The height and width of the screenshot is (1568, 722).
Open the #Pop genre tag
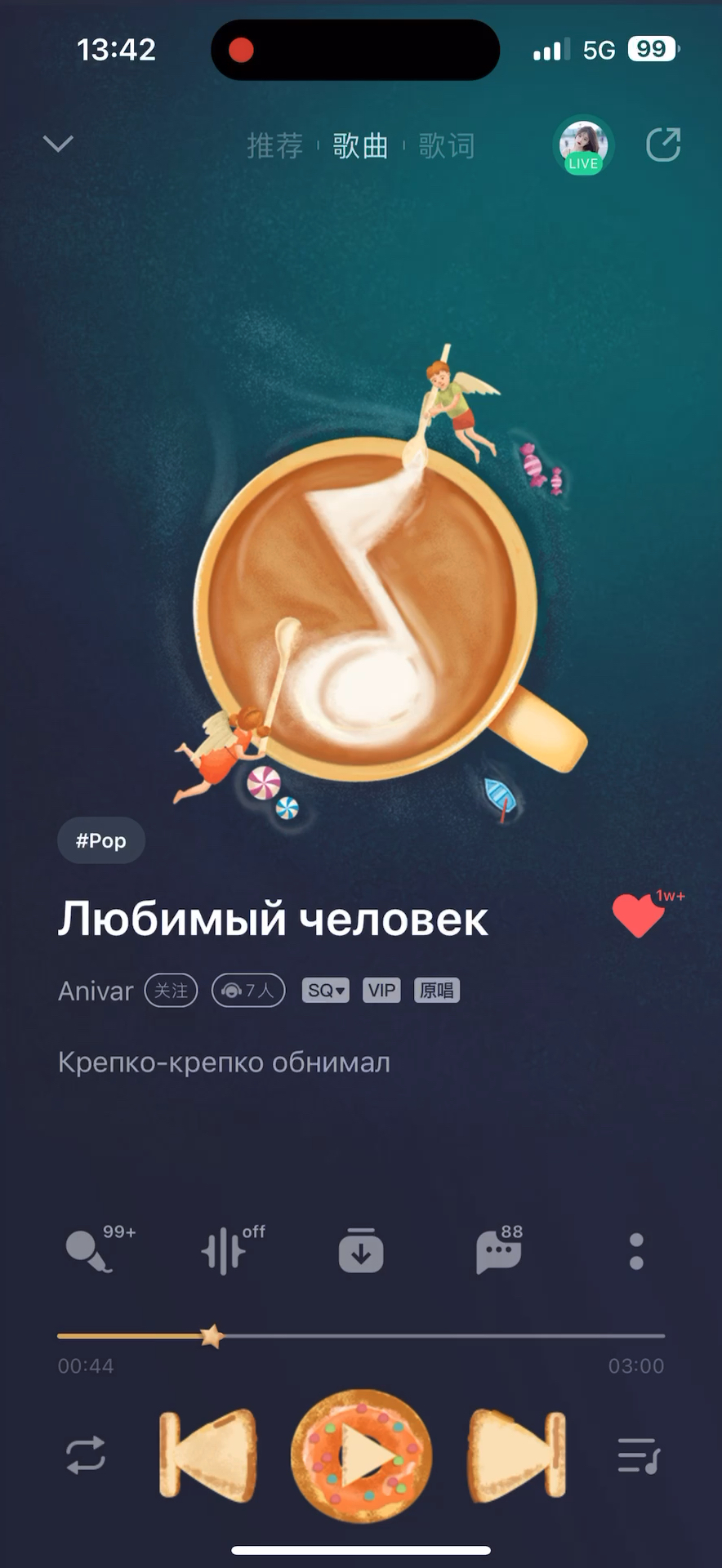(x=101, y=840)
